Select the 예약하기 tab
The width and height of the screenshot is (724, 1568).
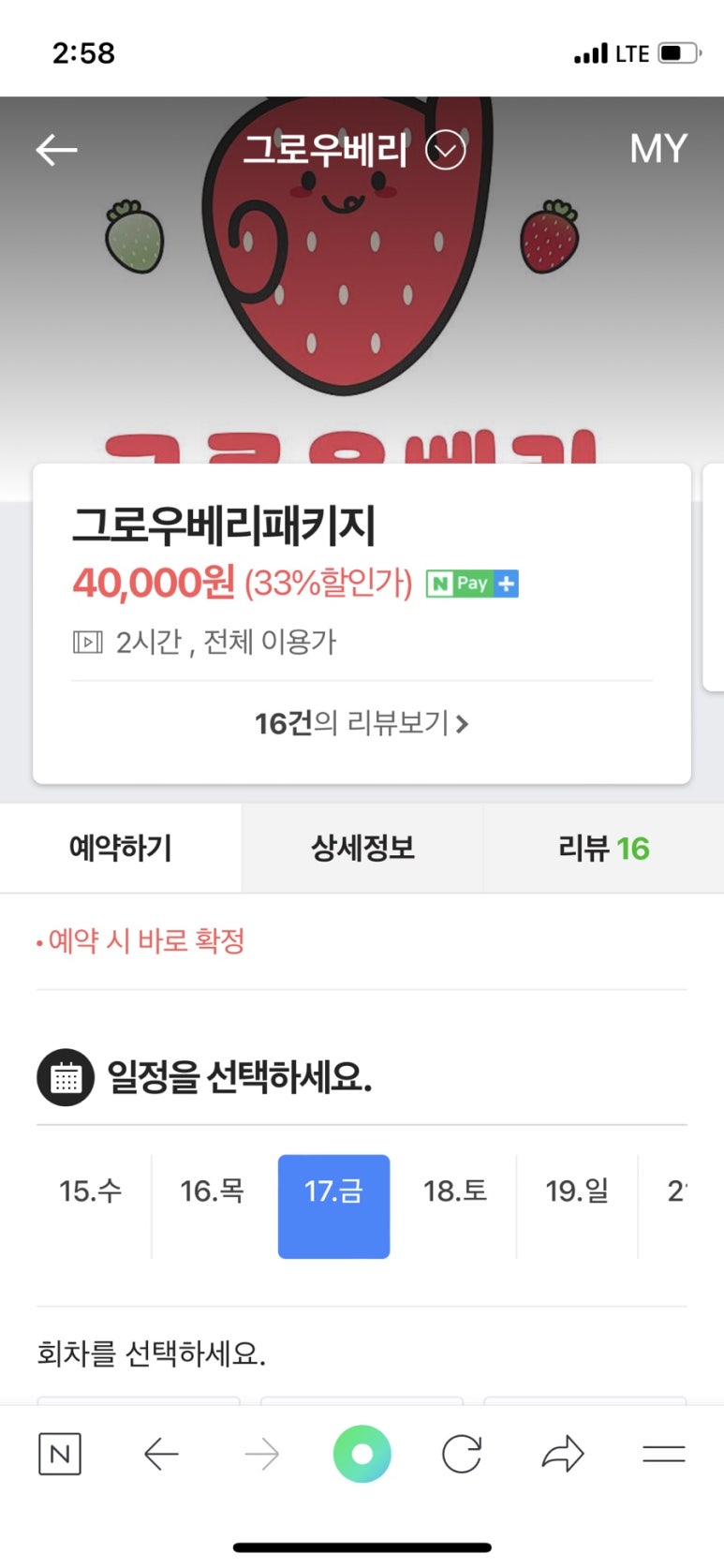point(121,849)
